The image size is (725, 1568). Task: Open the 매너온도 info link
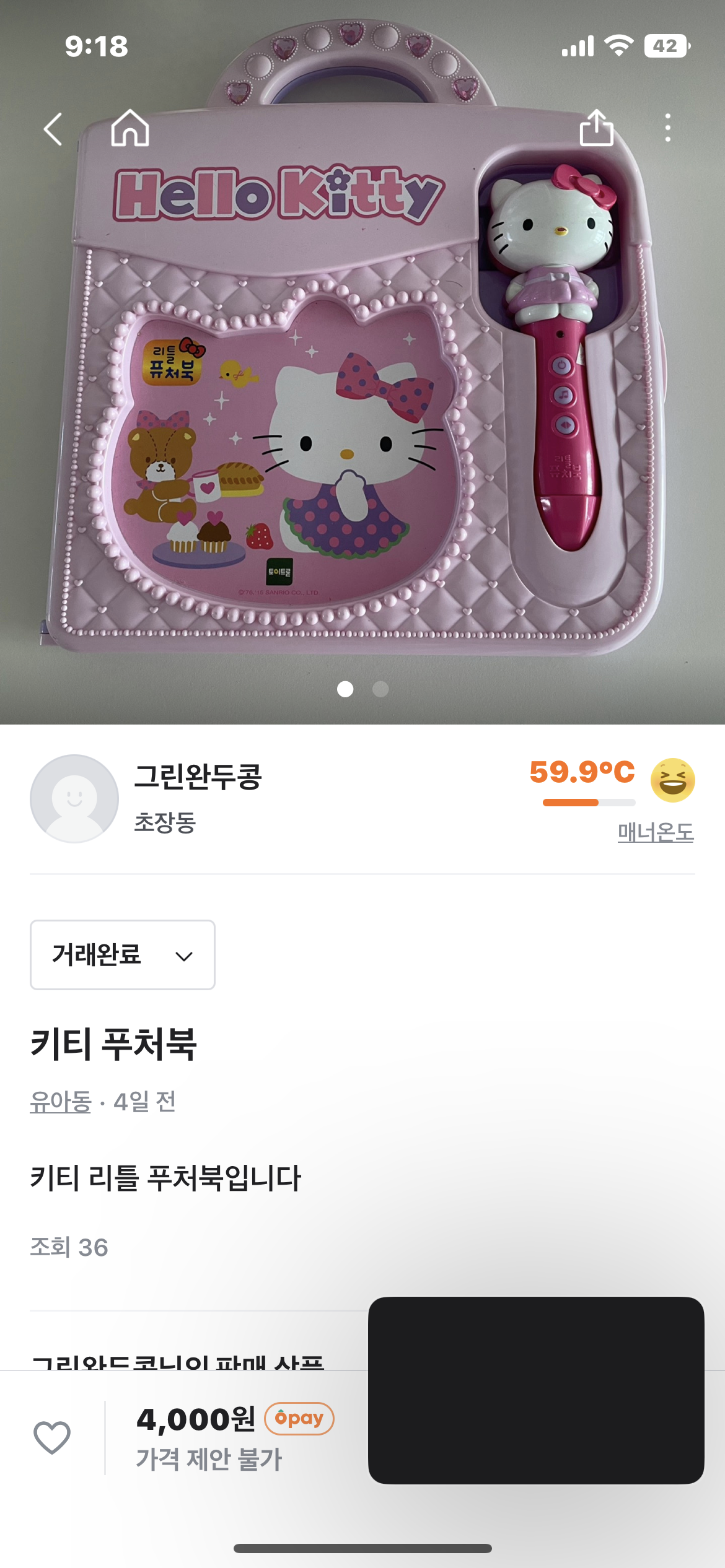(656, 832)
